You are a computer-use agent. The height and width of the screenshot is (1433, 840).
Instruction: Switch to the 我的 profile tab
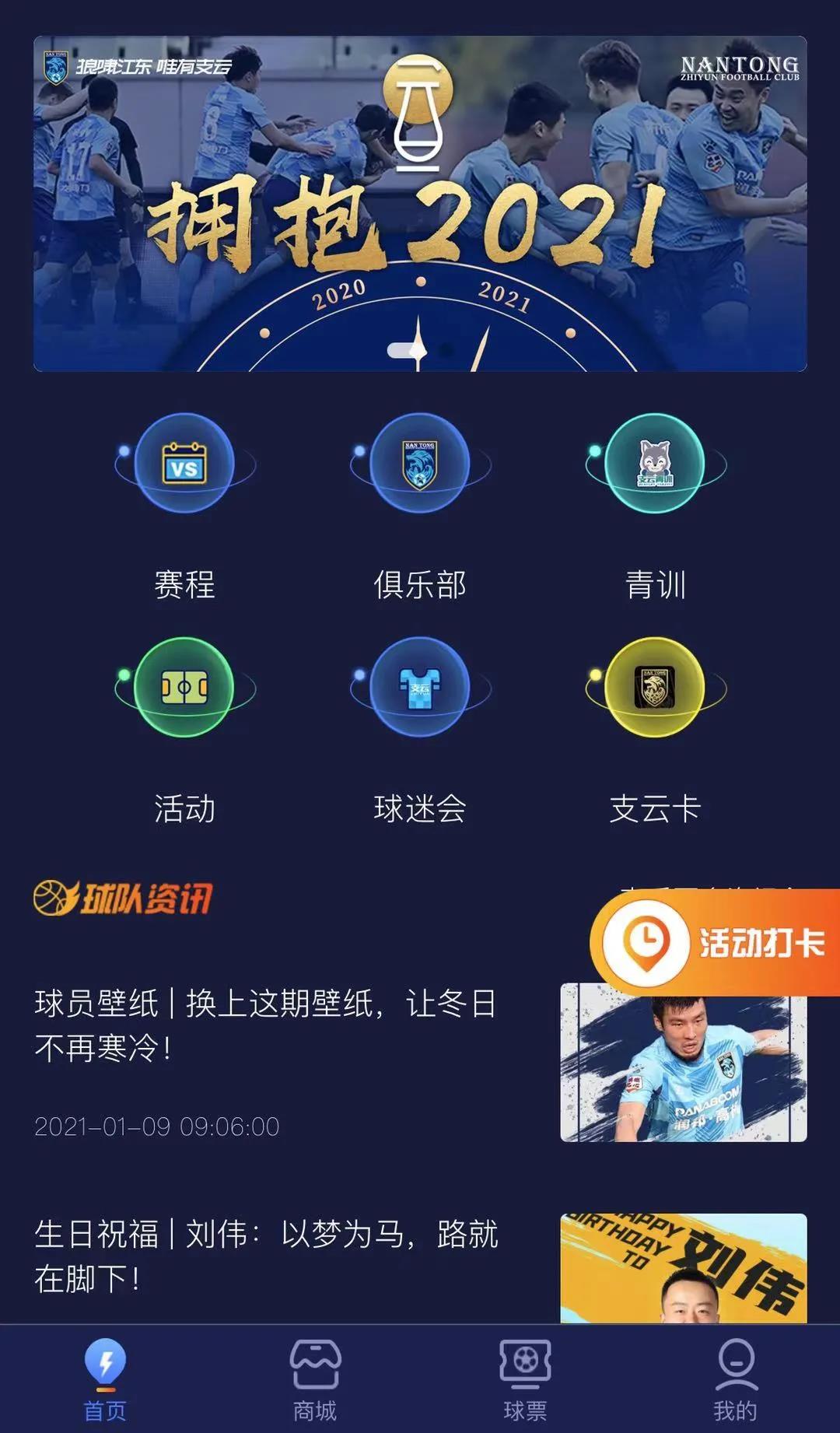pyautogui.click(x=735, y=1379)
